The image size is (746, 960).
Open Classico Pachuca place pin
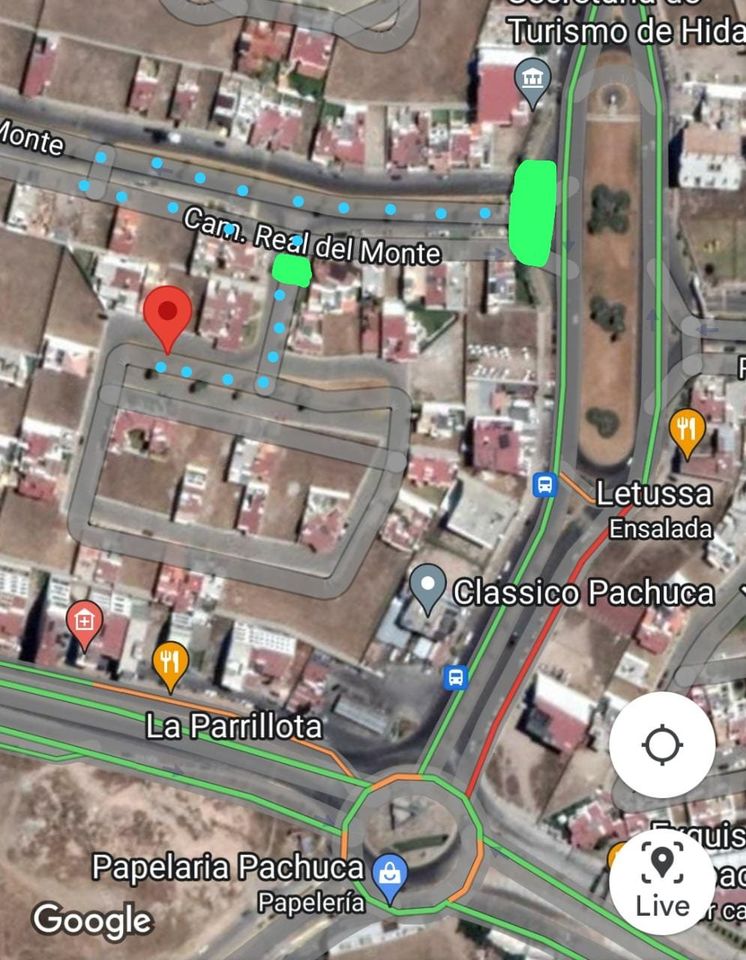(429, 588)
